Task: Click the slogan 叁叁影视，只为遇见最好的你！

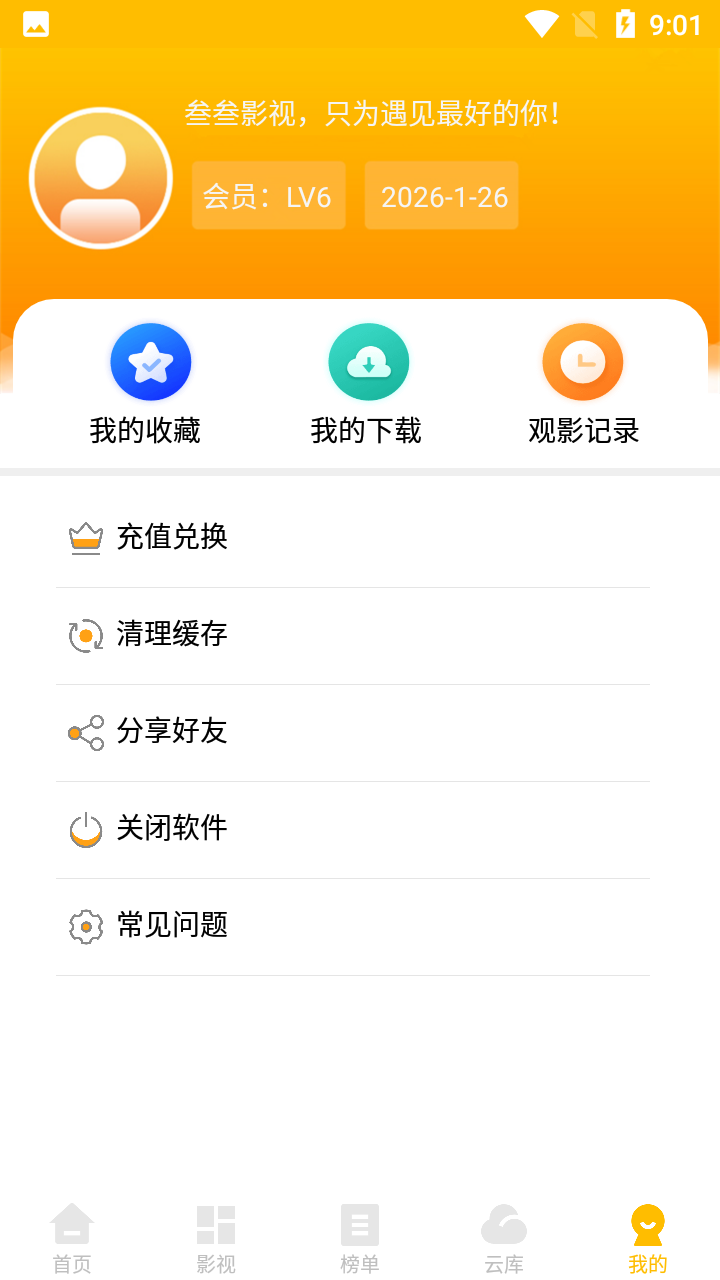Action: pyautogui.click(x=375, y=114)
